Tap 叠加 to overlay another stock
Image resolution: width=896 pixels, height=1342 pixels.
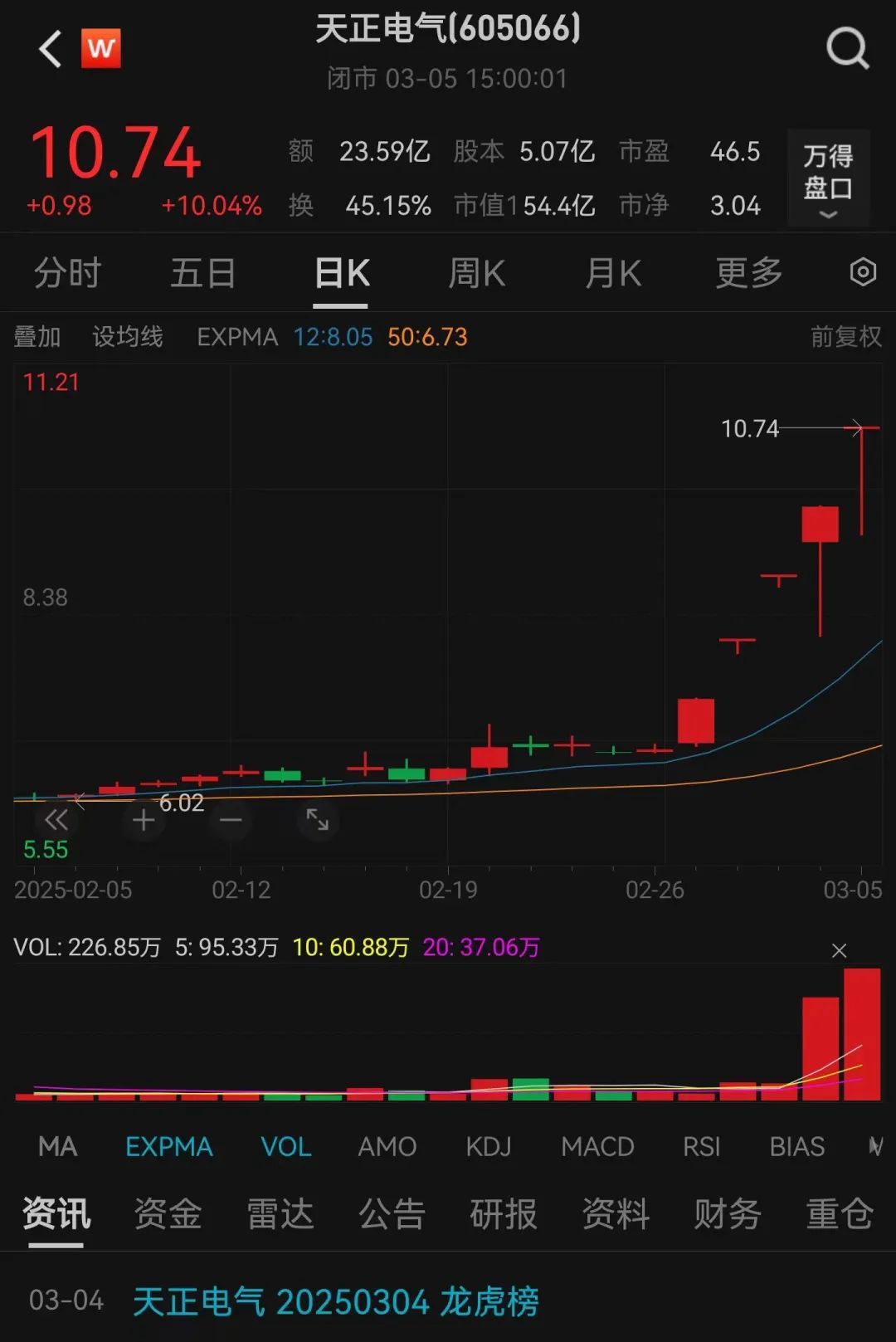coord(37,337)
